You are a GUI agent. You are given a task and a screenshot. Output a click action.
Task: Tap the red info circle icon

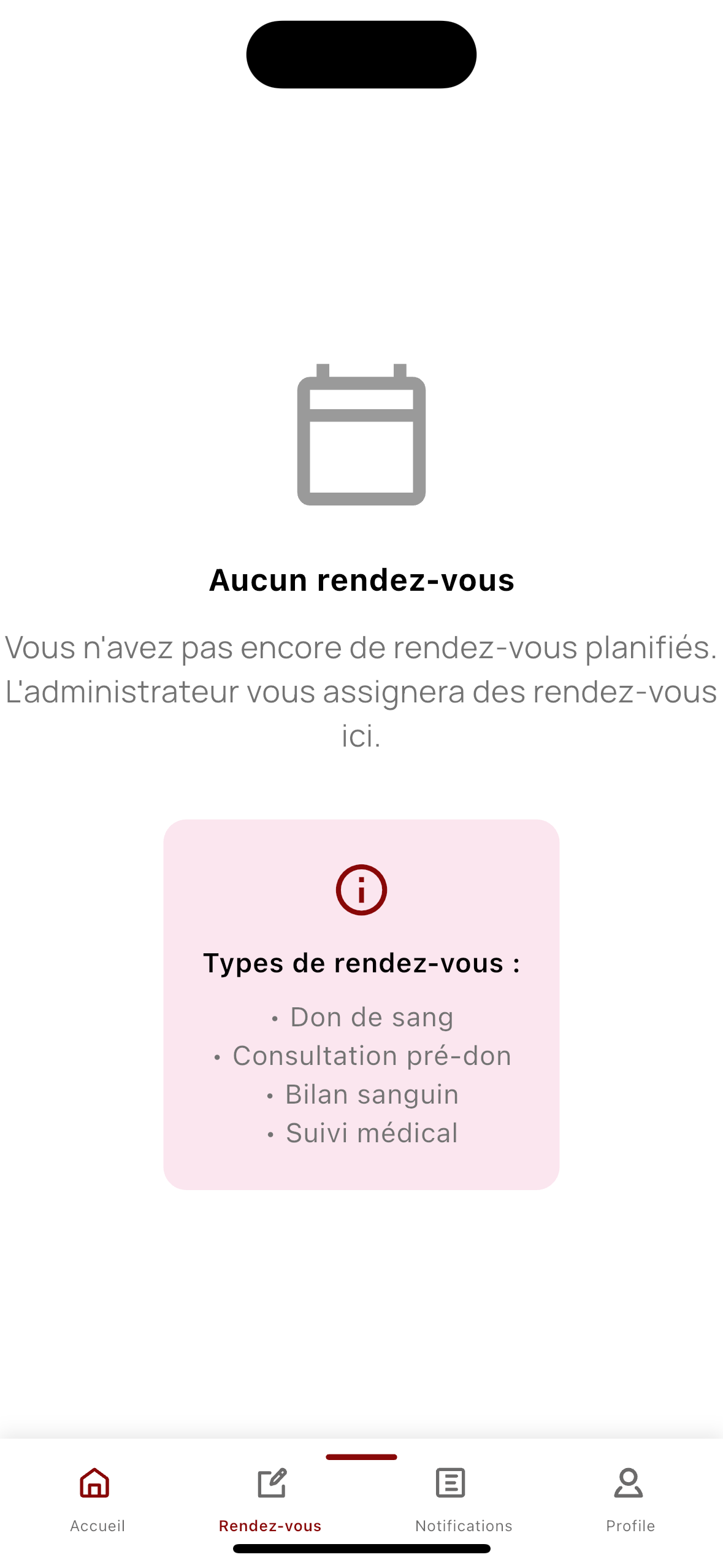pyautogui.click(x=361, y=890)
